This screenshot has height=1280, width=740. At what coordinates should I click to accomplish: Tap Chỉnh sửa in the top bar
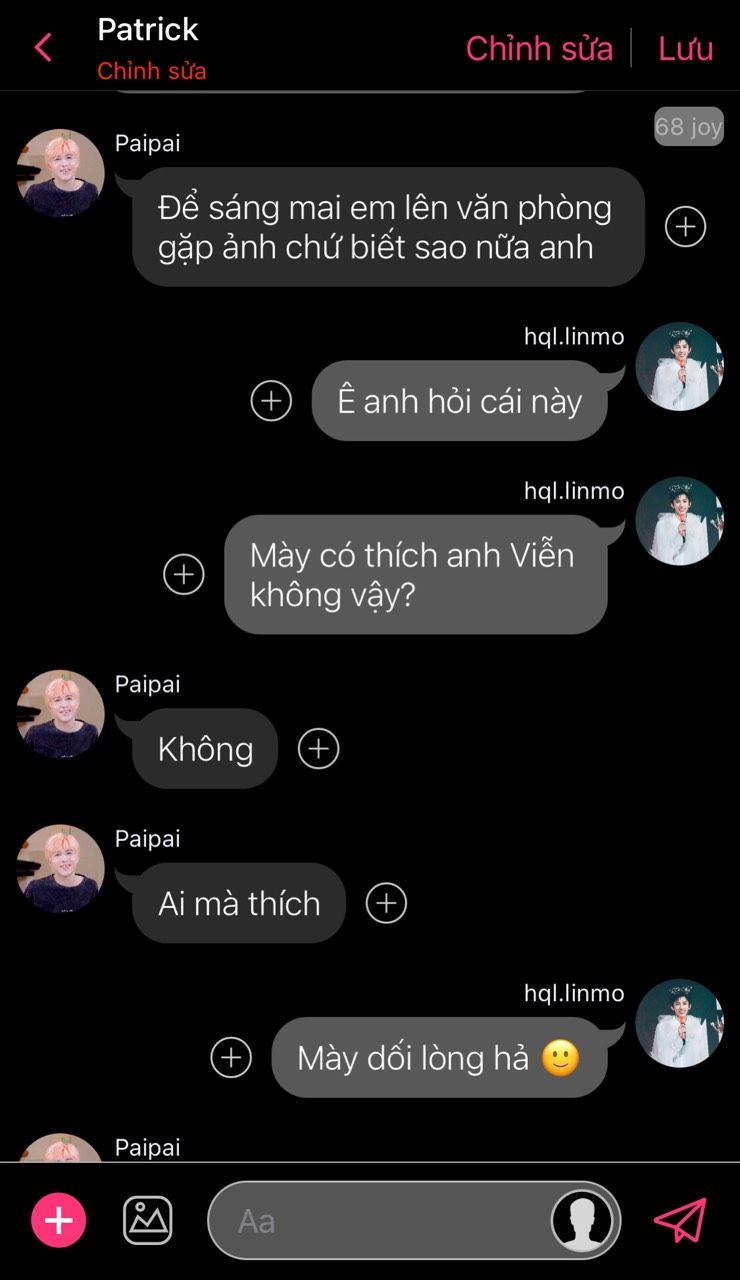pos(539,48)
